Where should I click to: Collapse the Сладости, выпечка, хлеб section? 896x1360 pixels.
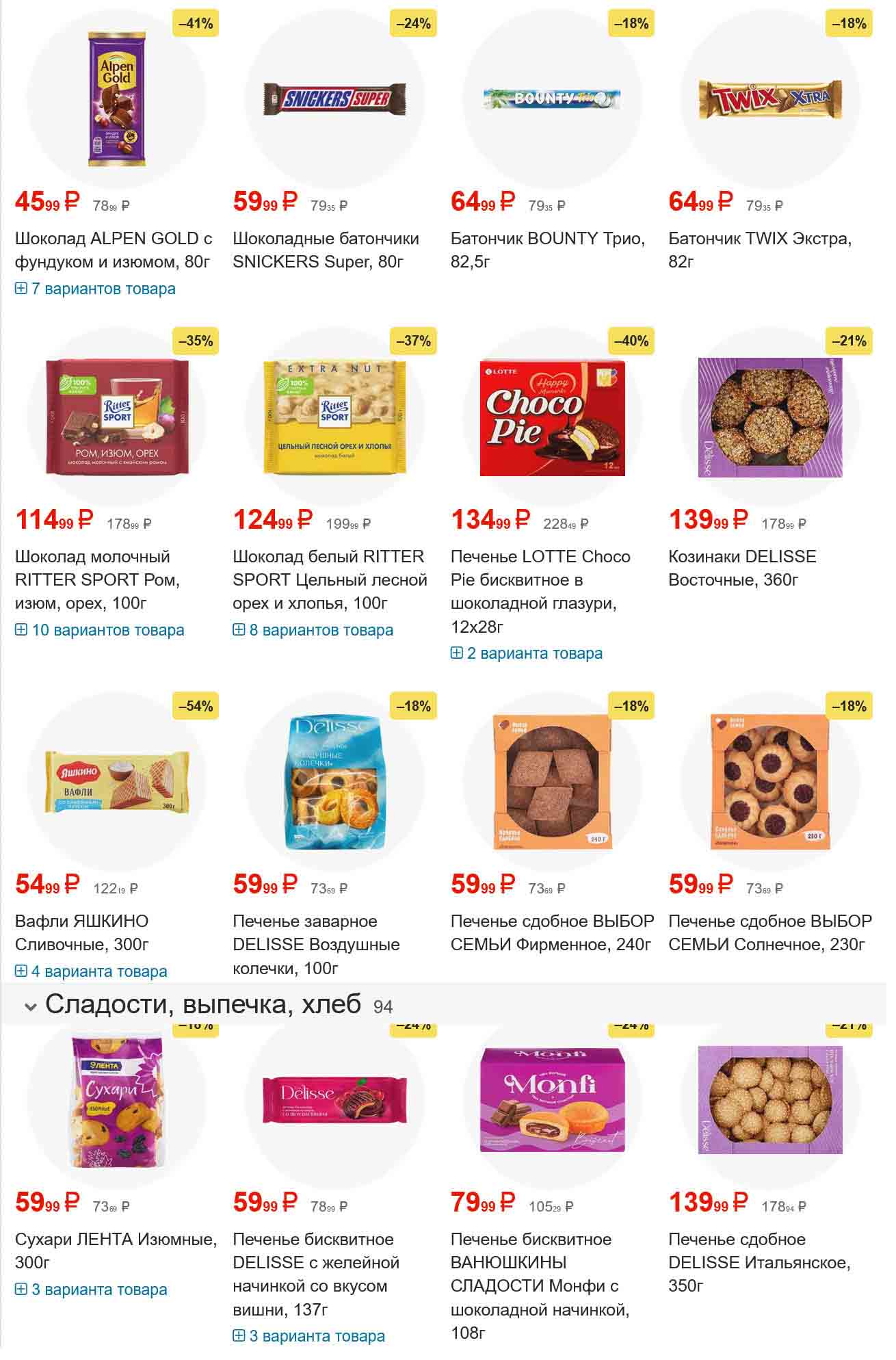click(x=30, y=1007)
